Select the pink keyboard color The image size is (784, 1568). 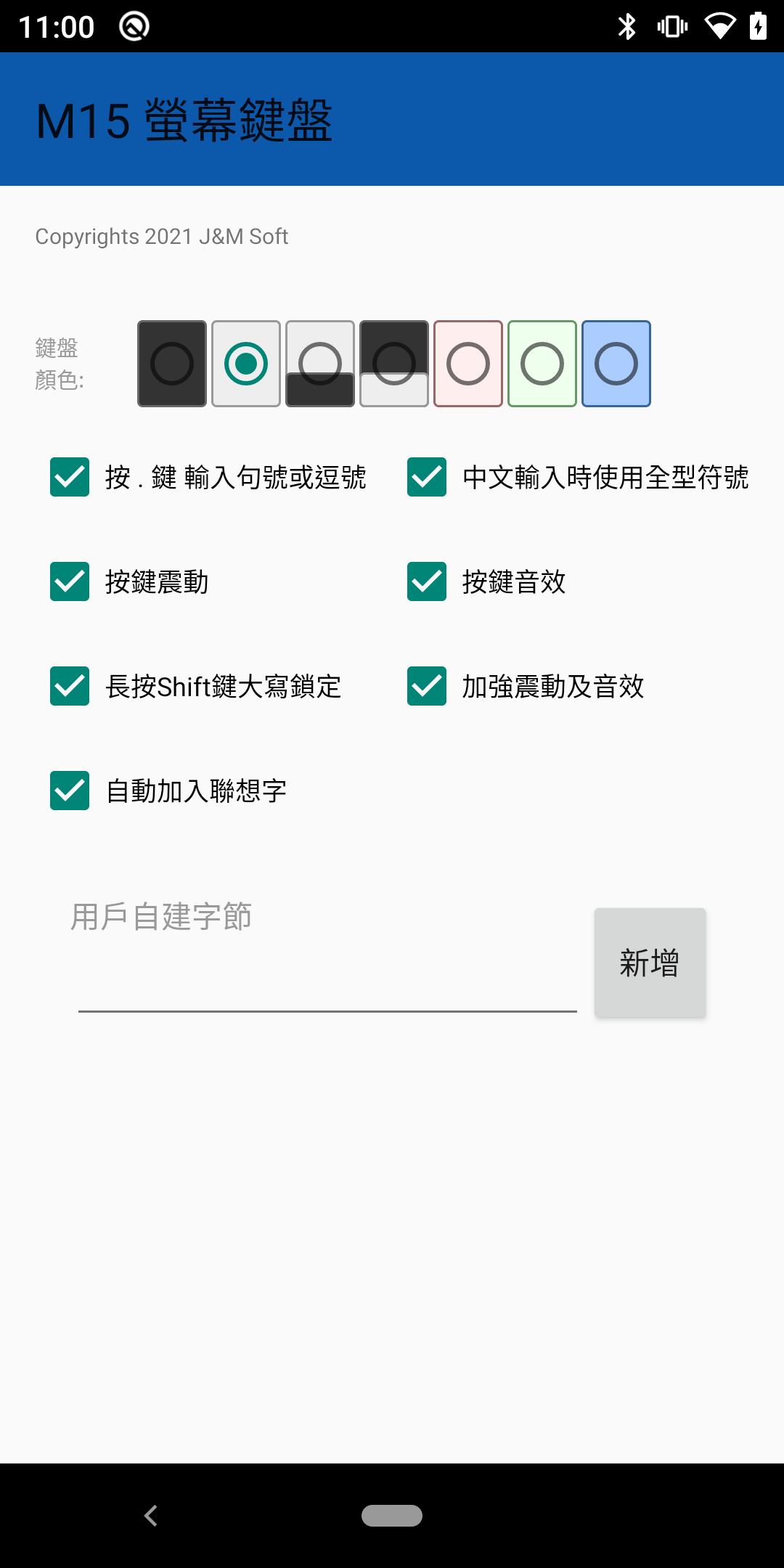click(x=468, y=364)
